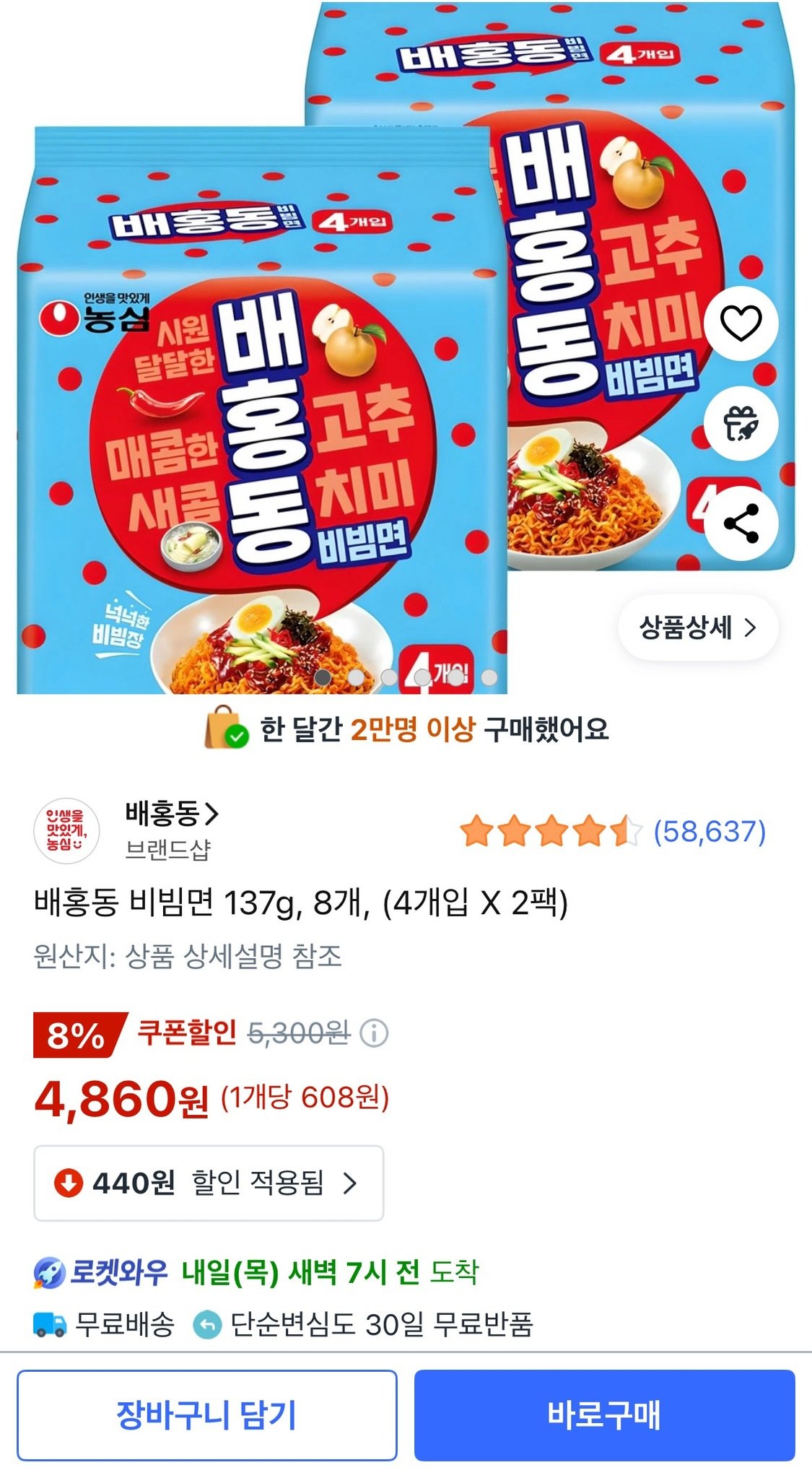The width and height of the screenshot is (812, 1478).
Task: Open the 배홍동 brand shop
Action: [171, 814]
